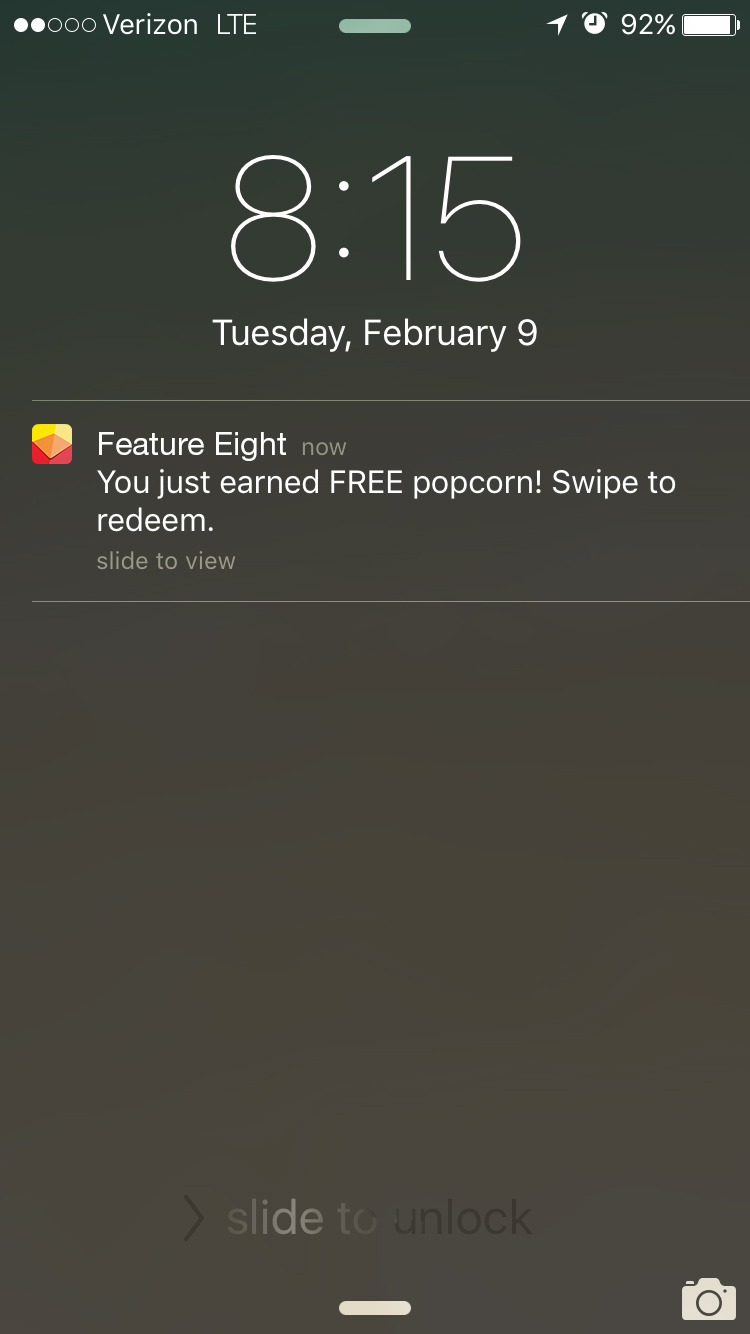Tap the camera shortcut icon

pyautogui.click(x=708, y=1298)
